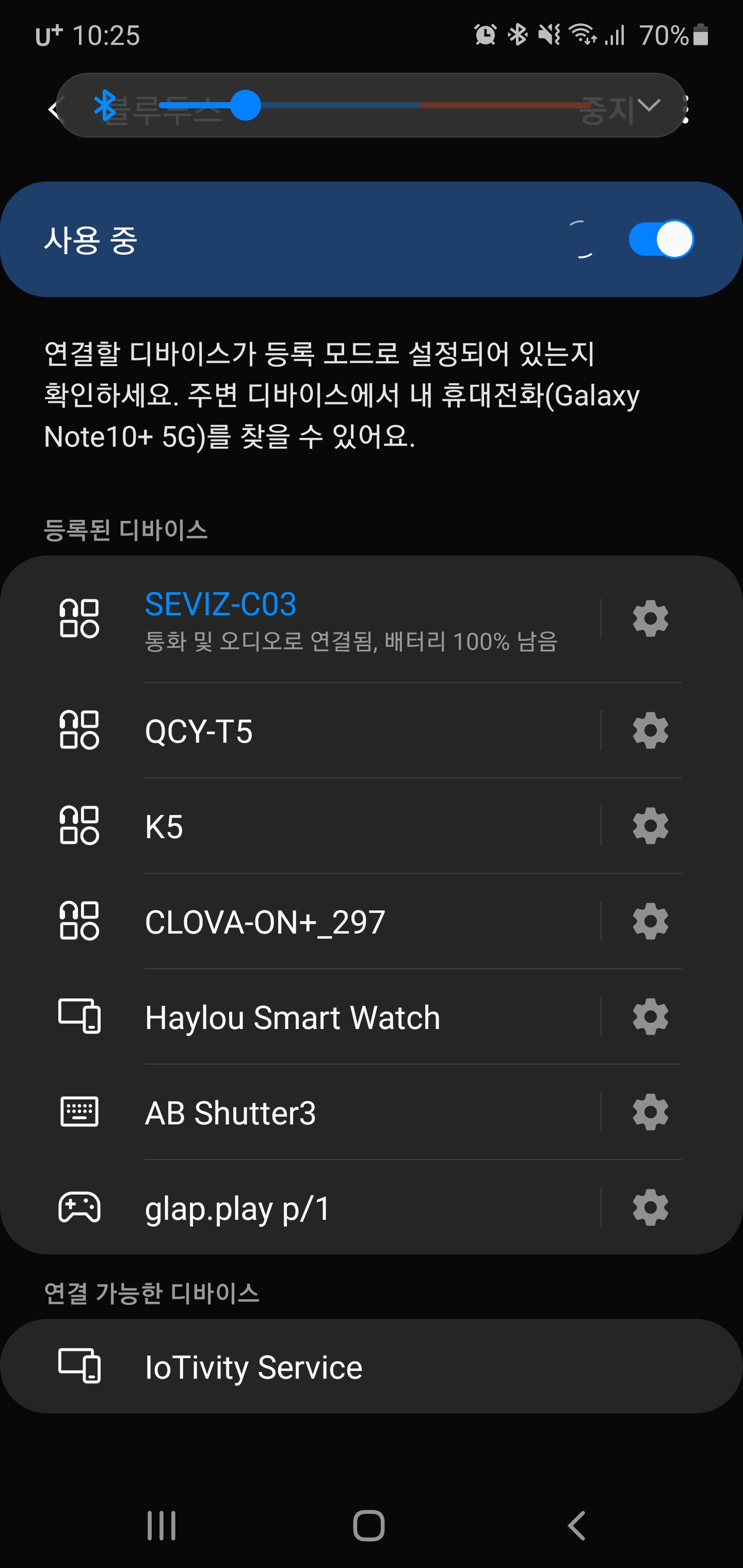Turn off the Bluetooth switch
The width and height of the screenshot is (743, 1568).
[661, 239]
